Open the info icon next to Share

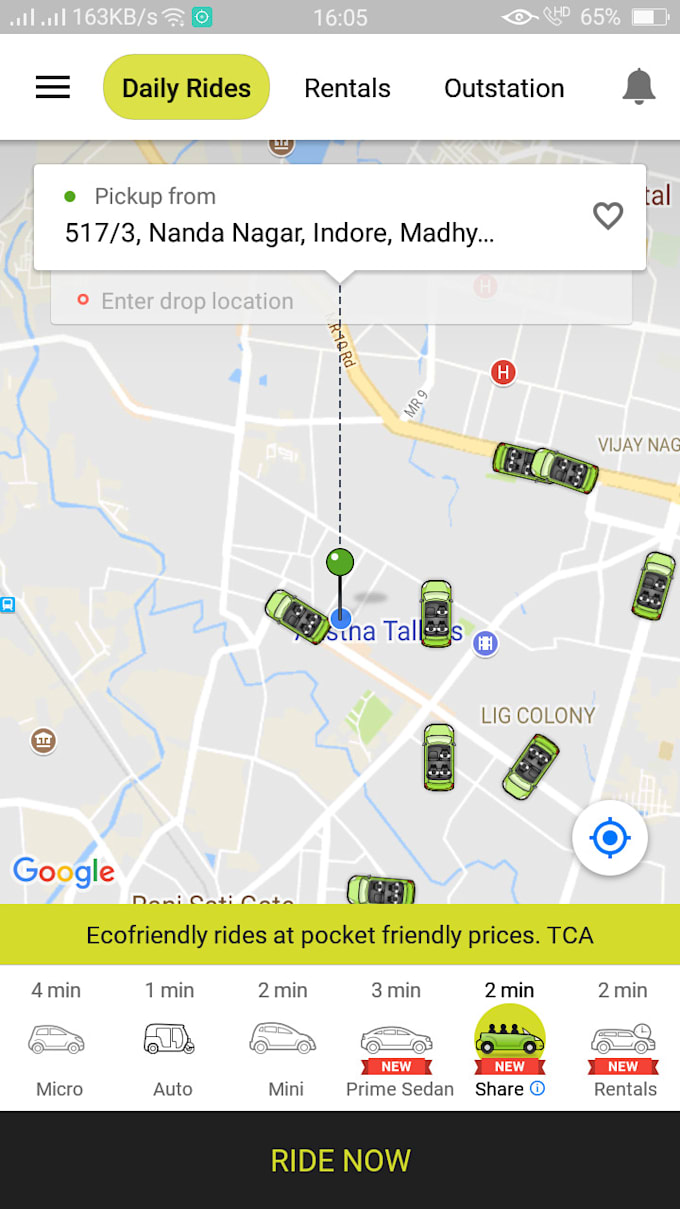click(x=537, y=1088)
